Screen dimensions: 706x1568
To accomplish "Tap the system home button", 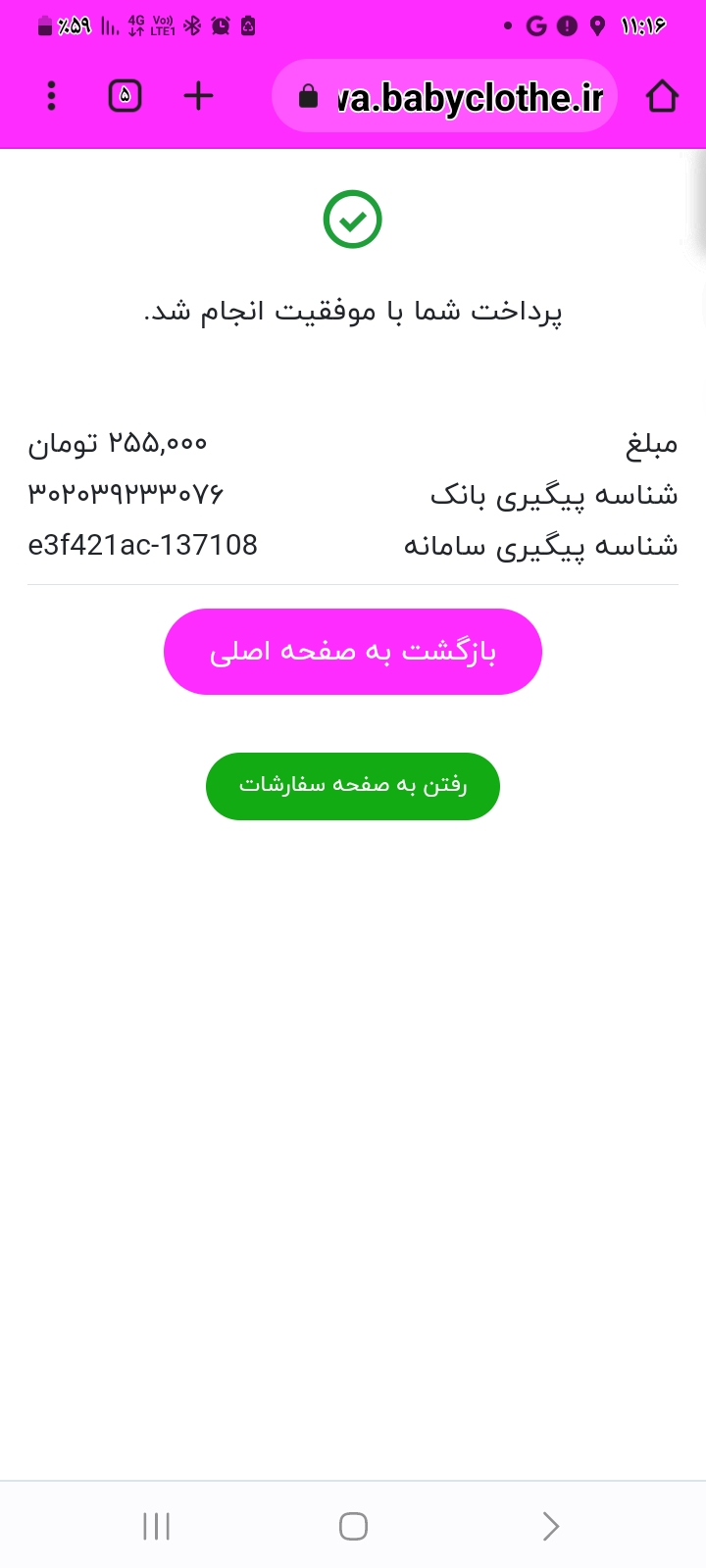I will (x=353, y=1526).
